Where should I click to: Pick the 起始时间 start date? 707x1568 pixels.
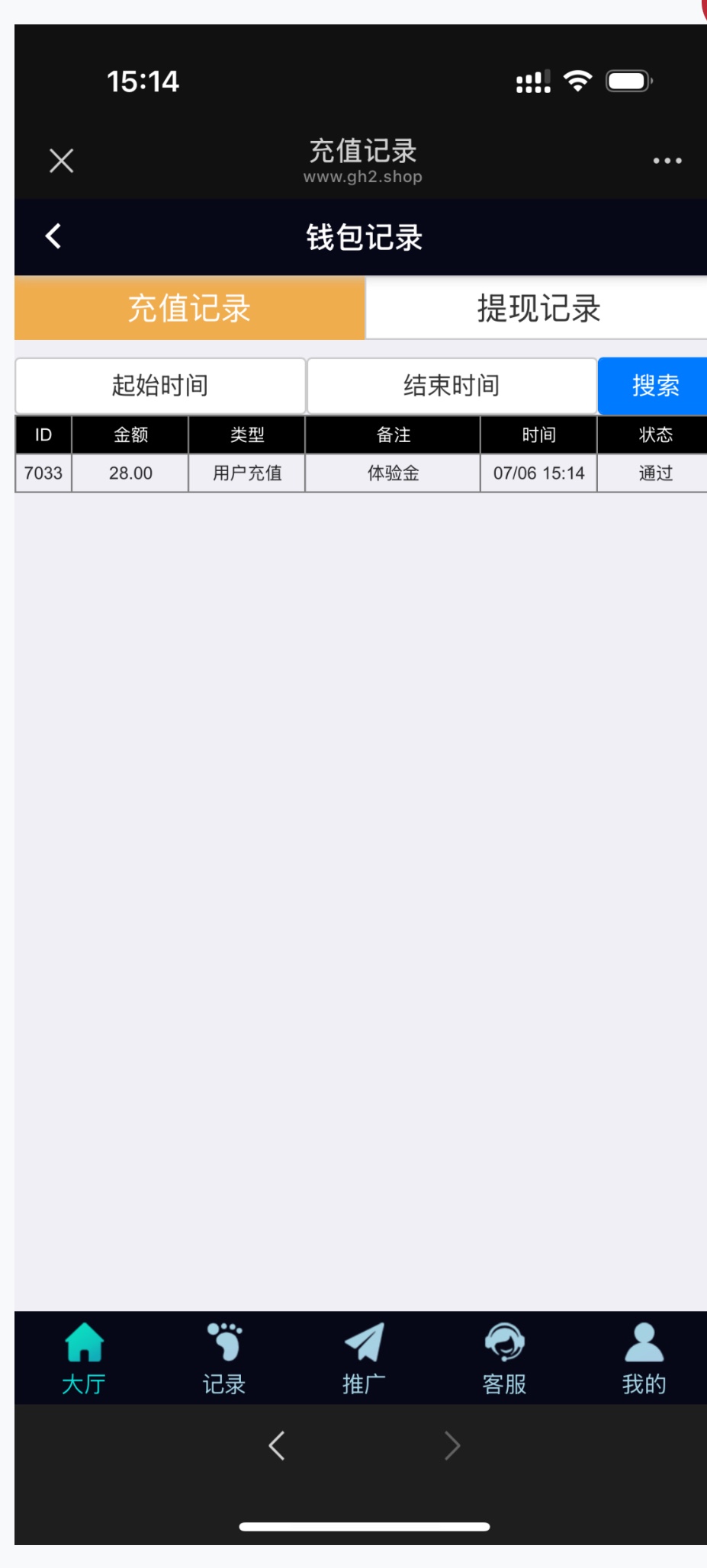click(160, 386)
